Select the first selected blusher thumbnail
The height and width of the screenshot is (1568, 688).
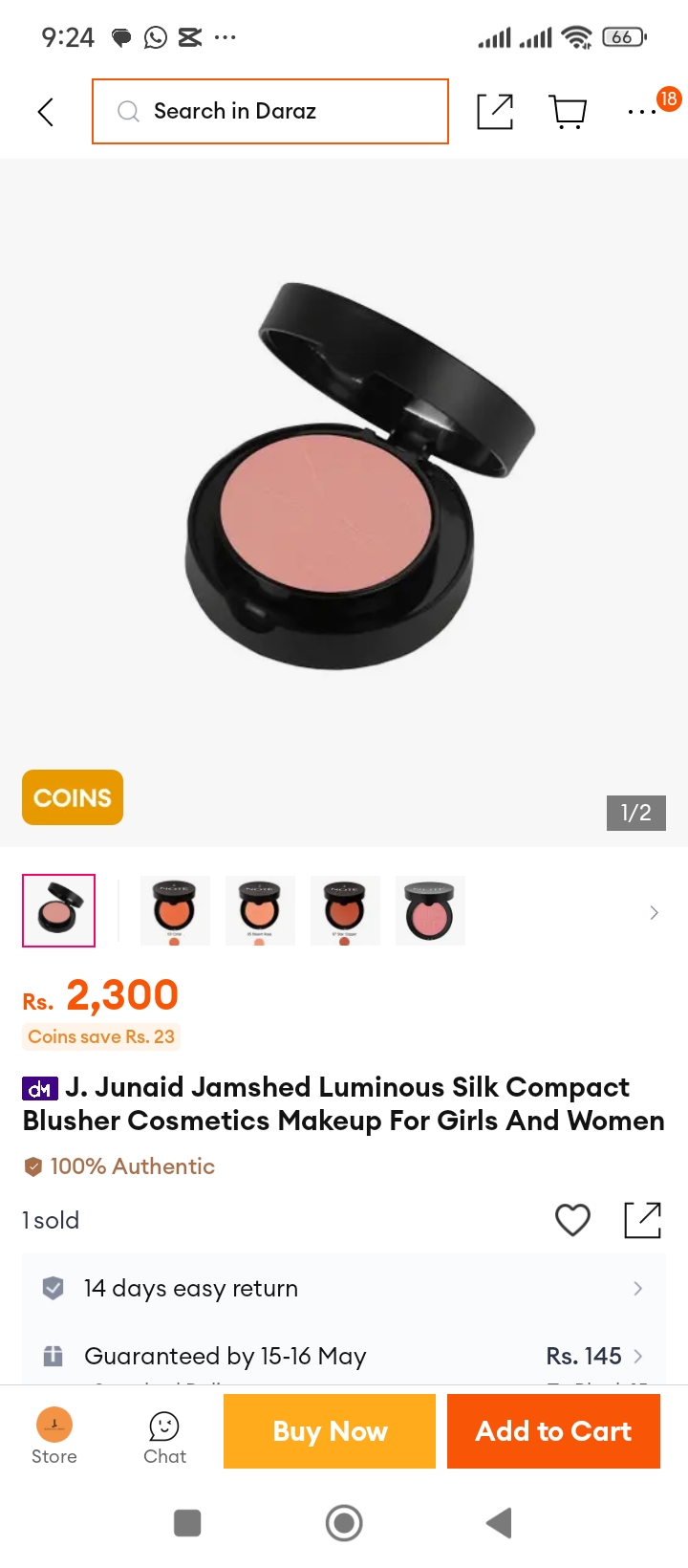coord(59,910)
